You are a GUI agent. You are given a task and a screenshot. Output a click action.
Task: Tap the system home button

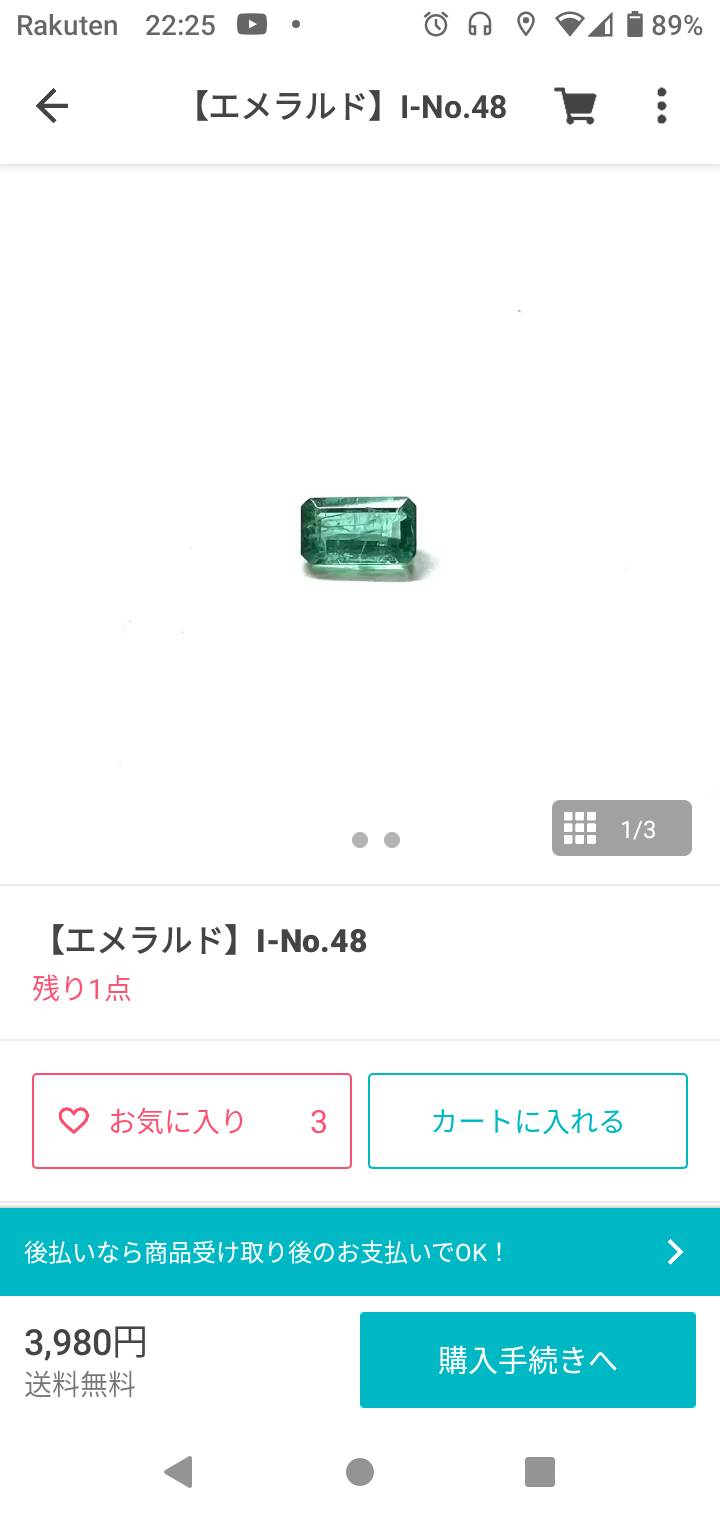coord(360,1472)
